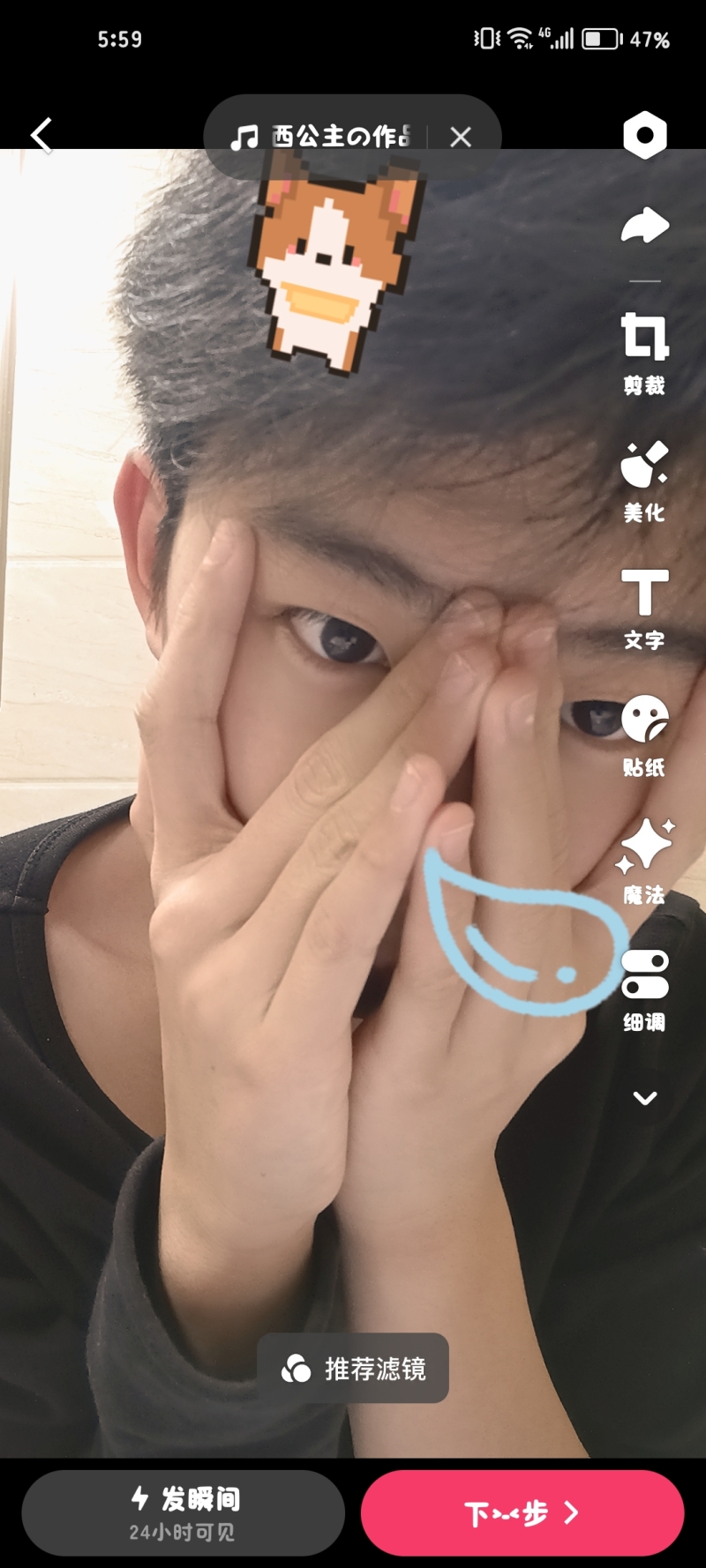Open the 贴纸 sticker panel
The width and height of the screenshot is (706, 1568).
(x=645, y=735)
